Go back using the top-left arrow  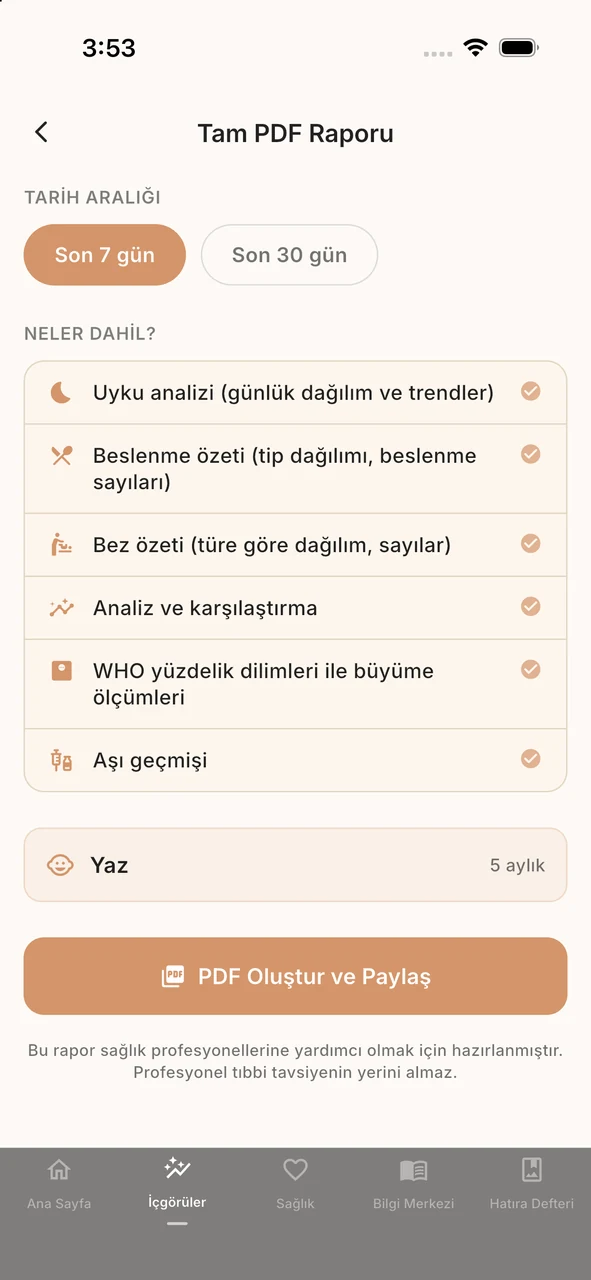[x=41, y=132]
